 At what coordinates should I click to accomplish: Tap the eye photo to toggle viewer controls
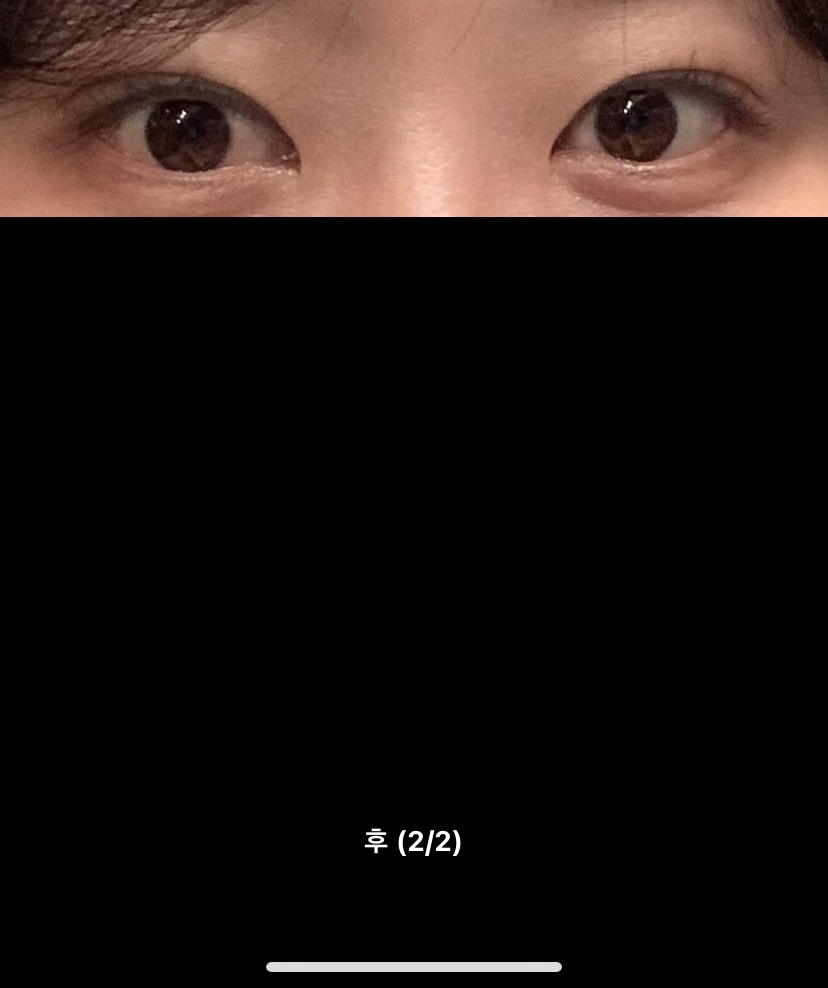click(414, 108)
